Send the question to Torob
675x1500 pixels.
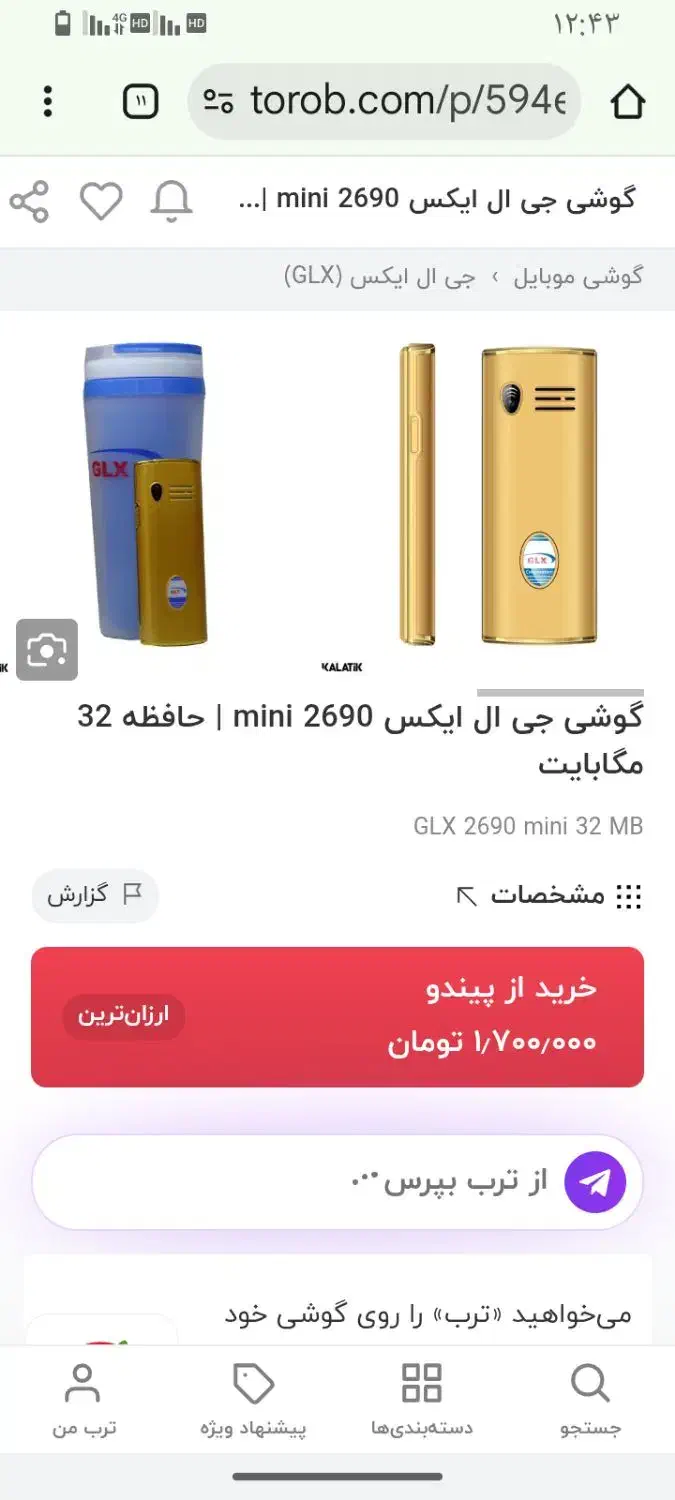(595, 1182)
